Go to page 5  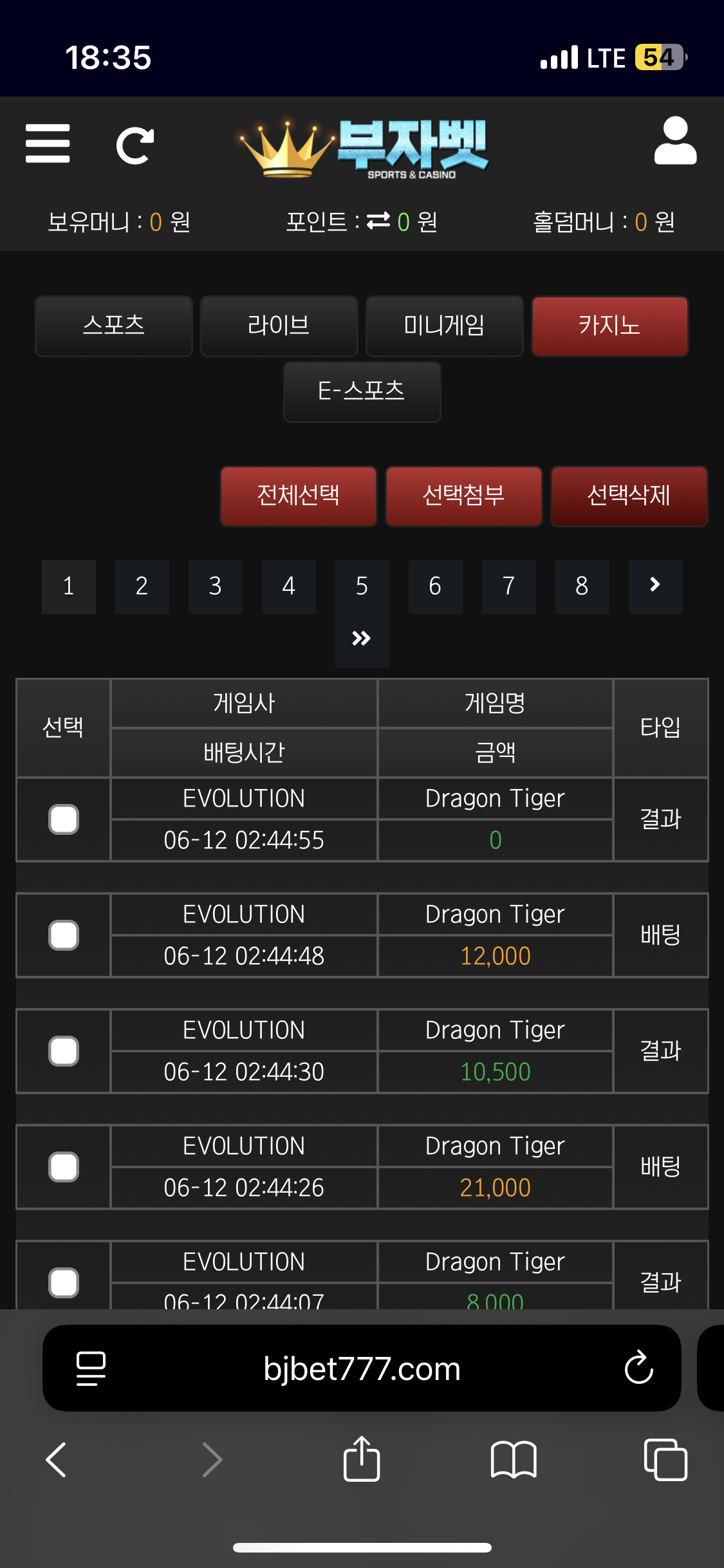click(362, 586)
